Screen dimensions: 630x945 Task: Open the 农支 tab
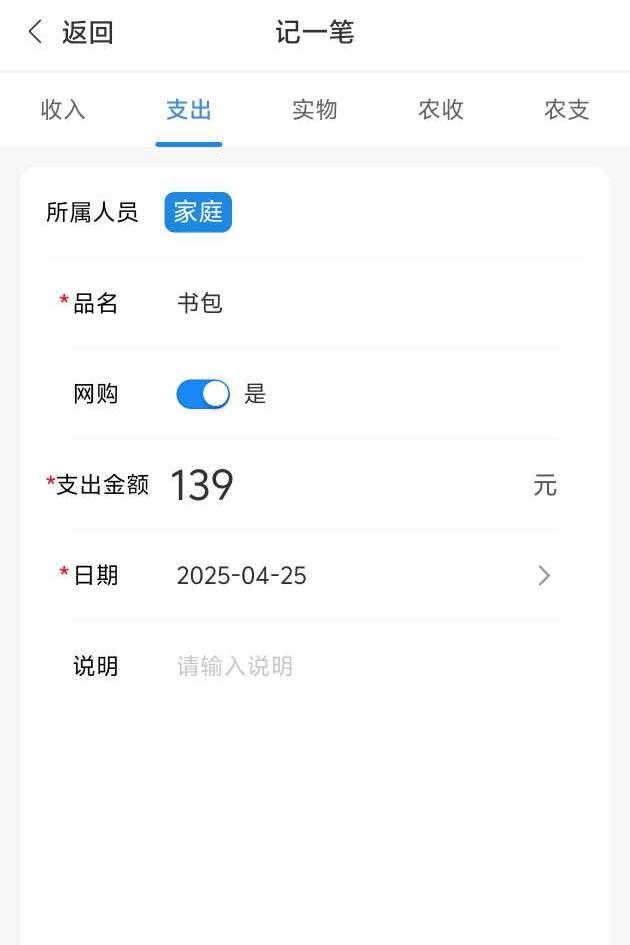566,110
